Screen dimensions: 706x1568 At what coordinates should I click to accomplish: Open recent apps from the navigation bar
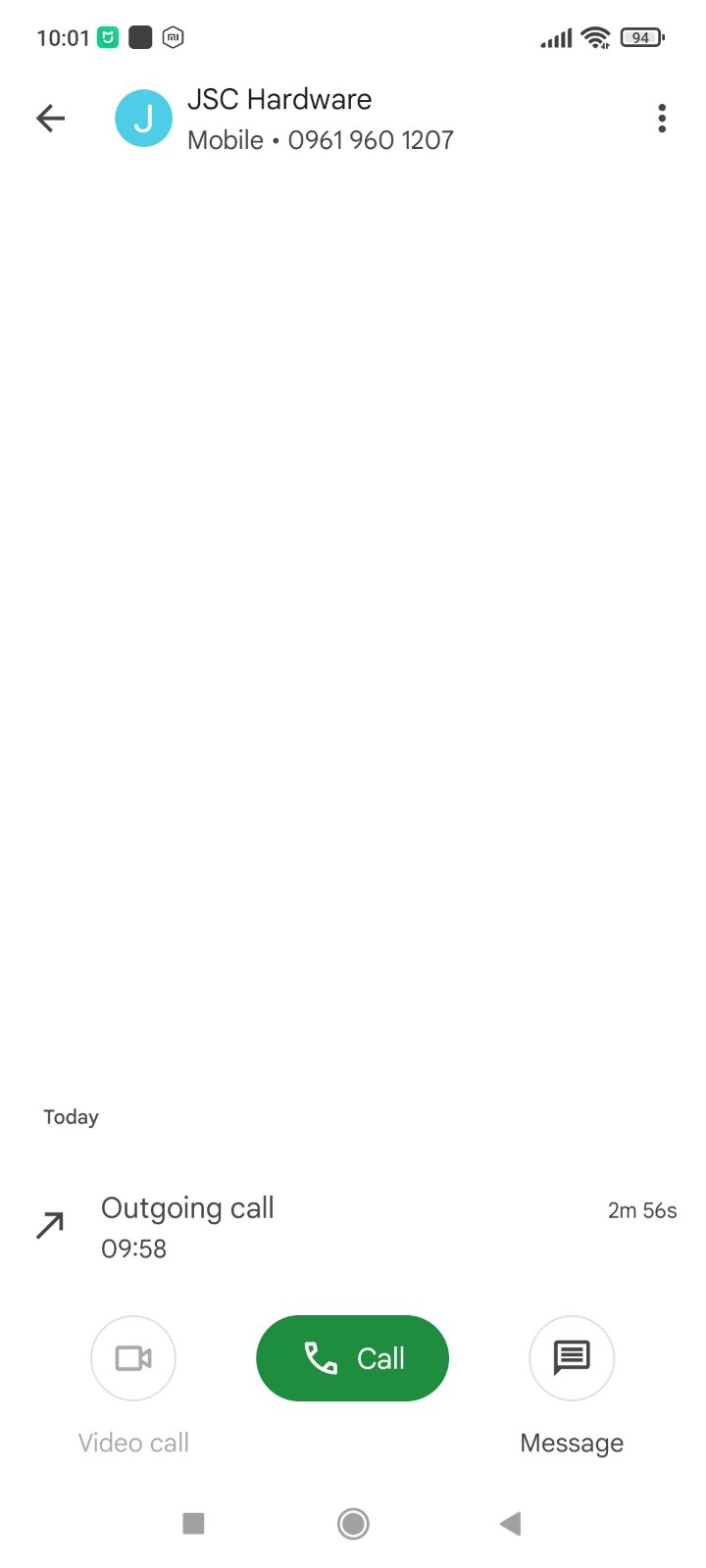click(193, 1524)
